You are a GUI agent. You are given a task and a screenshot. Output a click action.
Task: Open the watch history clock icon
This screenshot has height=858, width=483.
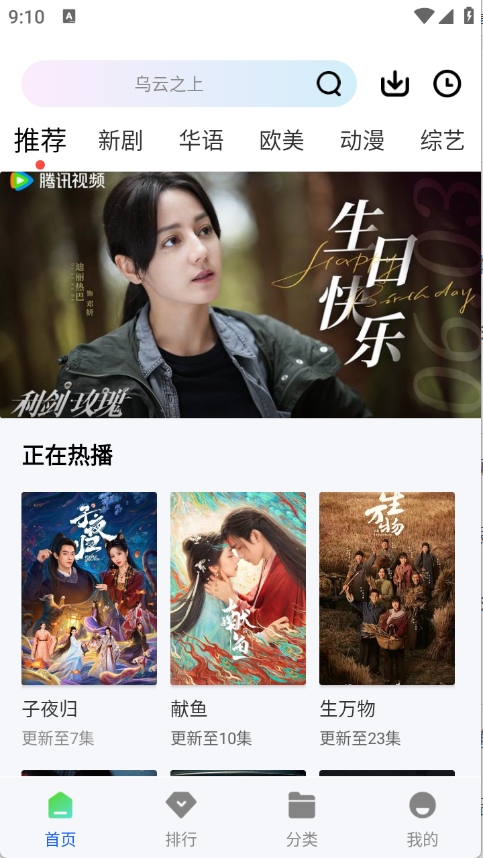(447, 84)
